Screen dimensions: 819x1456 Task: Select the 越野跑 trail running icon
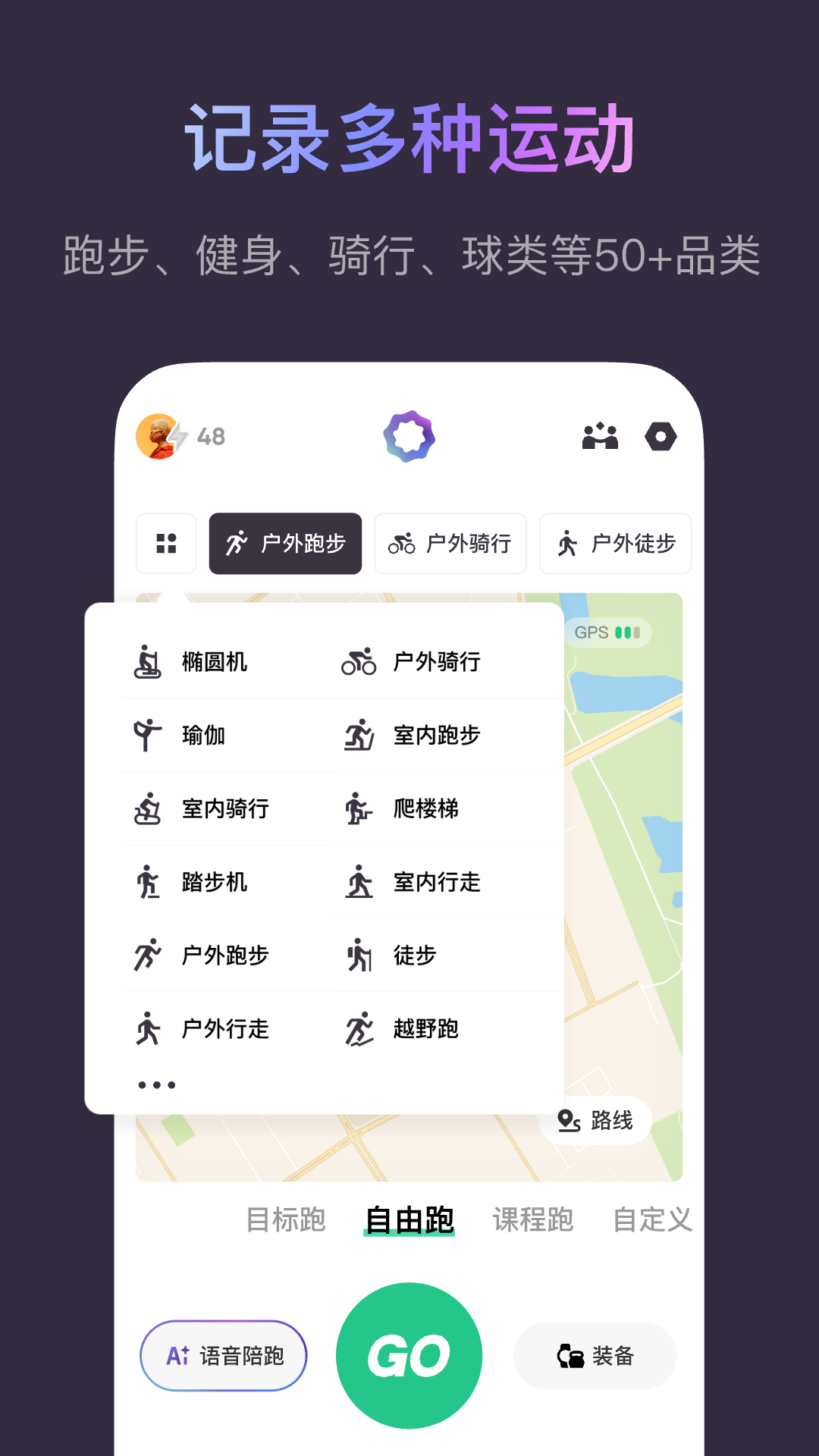pyautogui.click(x=359, y=1028)
